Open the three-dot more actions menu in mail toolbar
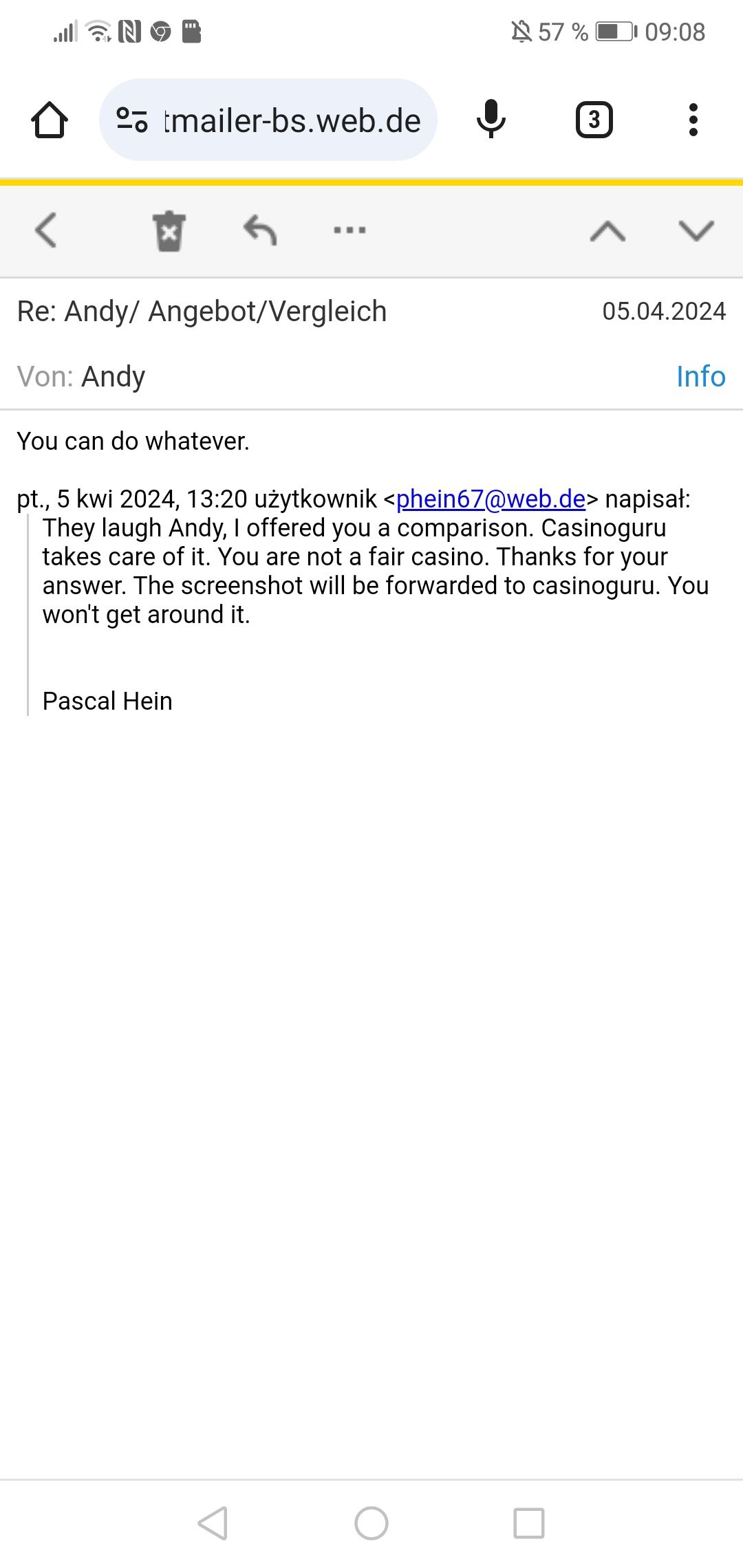Image resolution: width=743 pixels, height=1568 pixels. [x=349, y=230]
